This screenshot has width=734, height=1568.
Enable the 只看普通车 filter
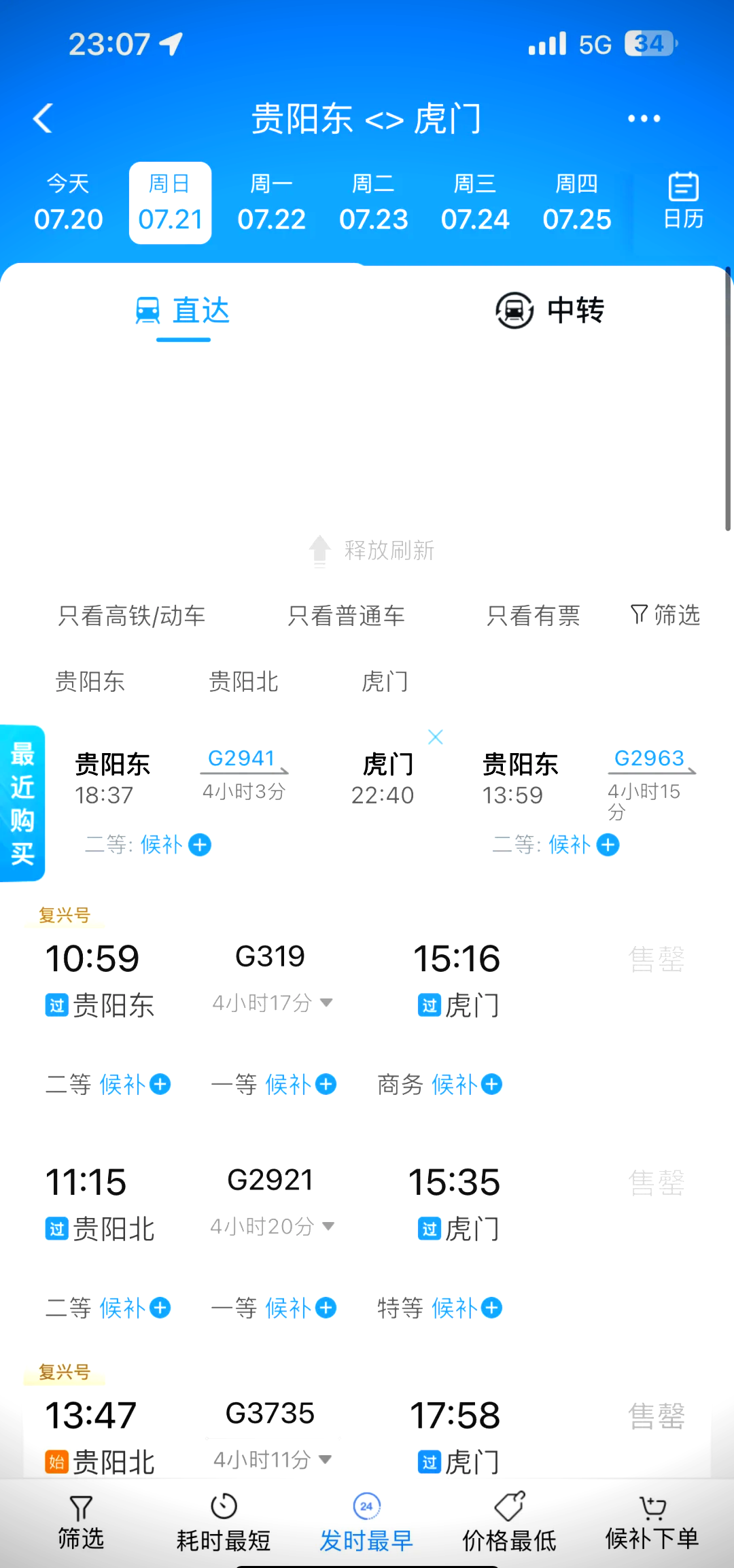(345, 616)
